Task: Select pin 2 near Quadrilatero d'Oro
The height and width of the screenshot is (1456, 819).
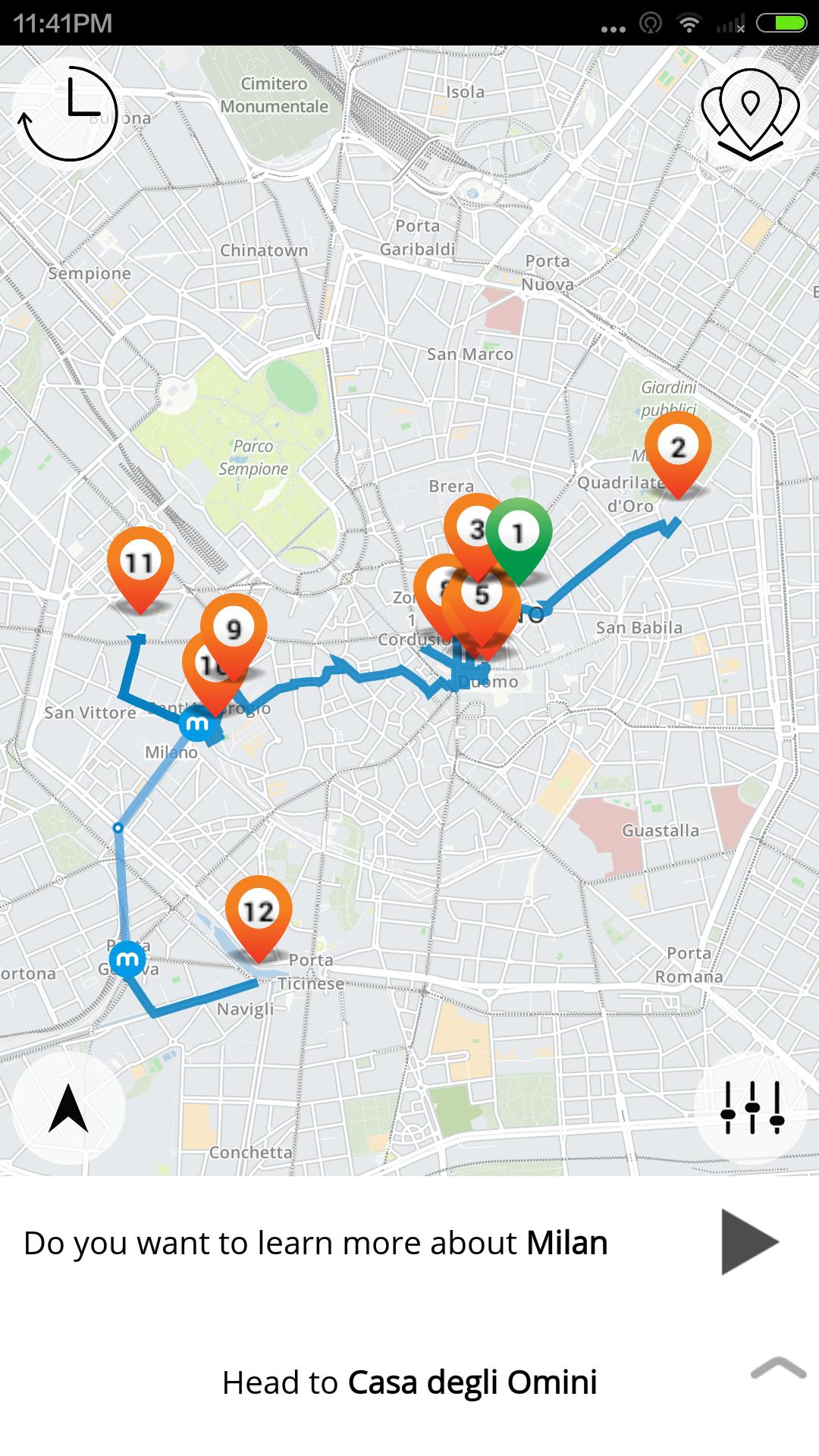Action: [x=679, y=447]
